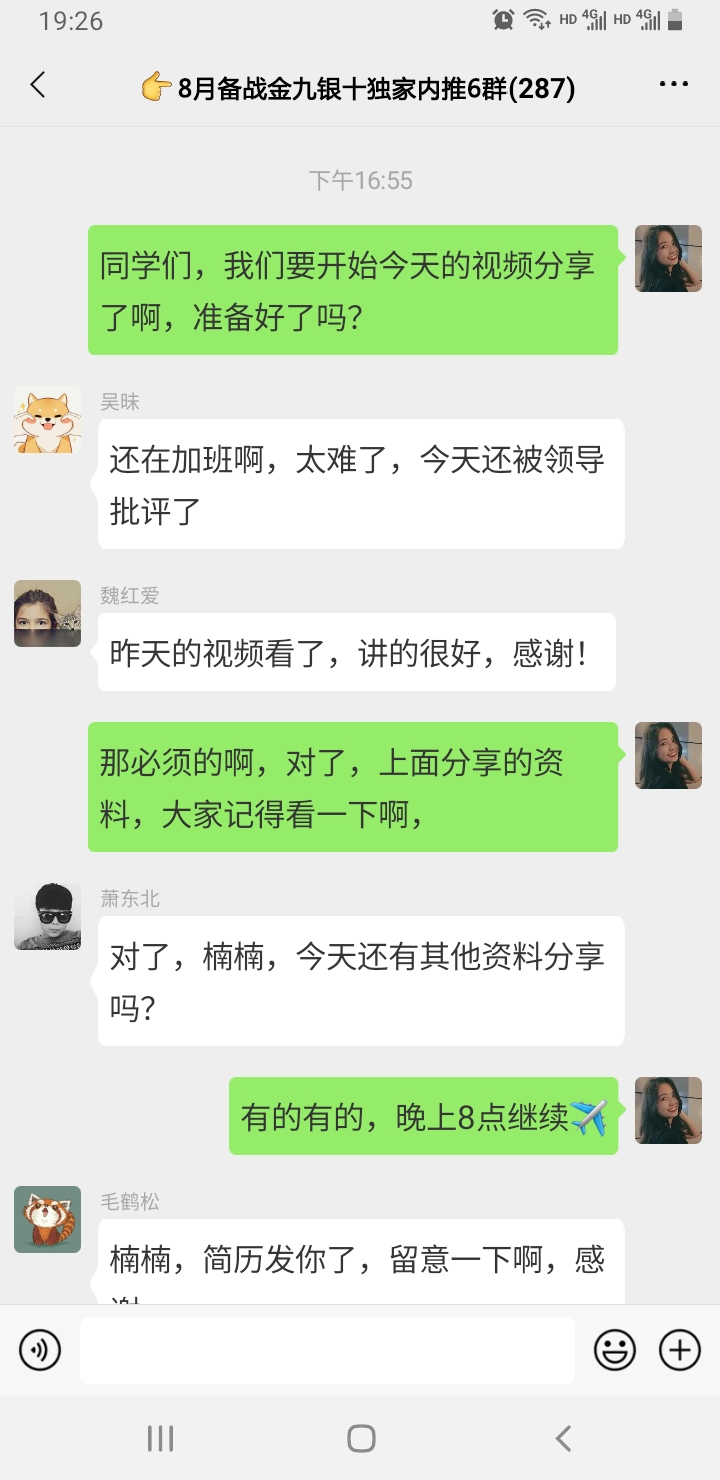Open the group chat options menu
The width and height of the screenshot is (720, 1480).
coord(674,86)
